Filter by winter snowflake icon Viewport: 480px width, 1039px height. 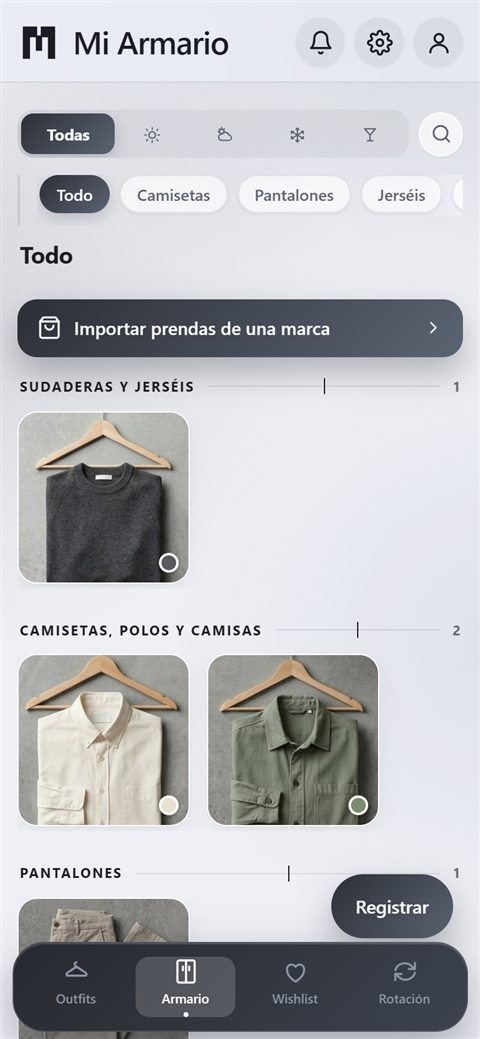[x=297, y=135]
